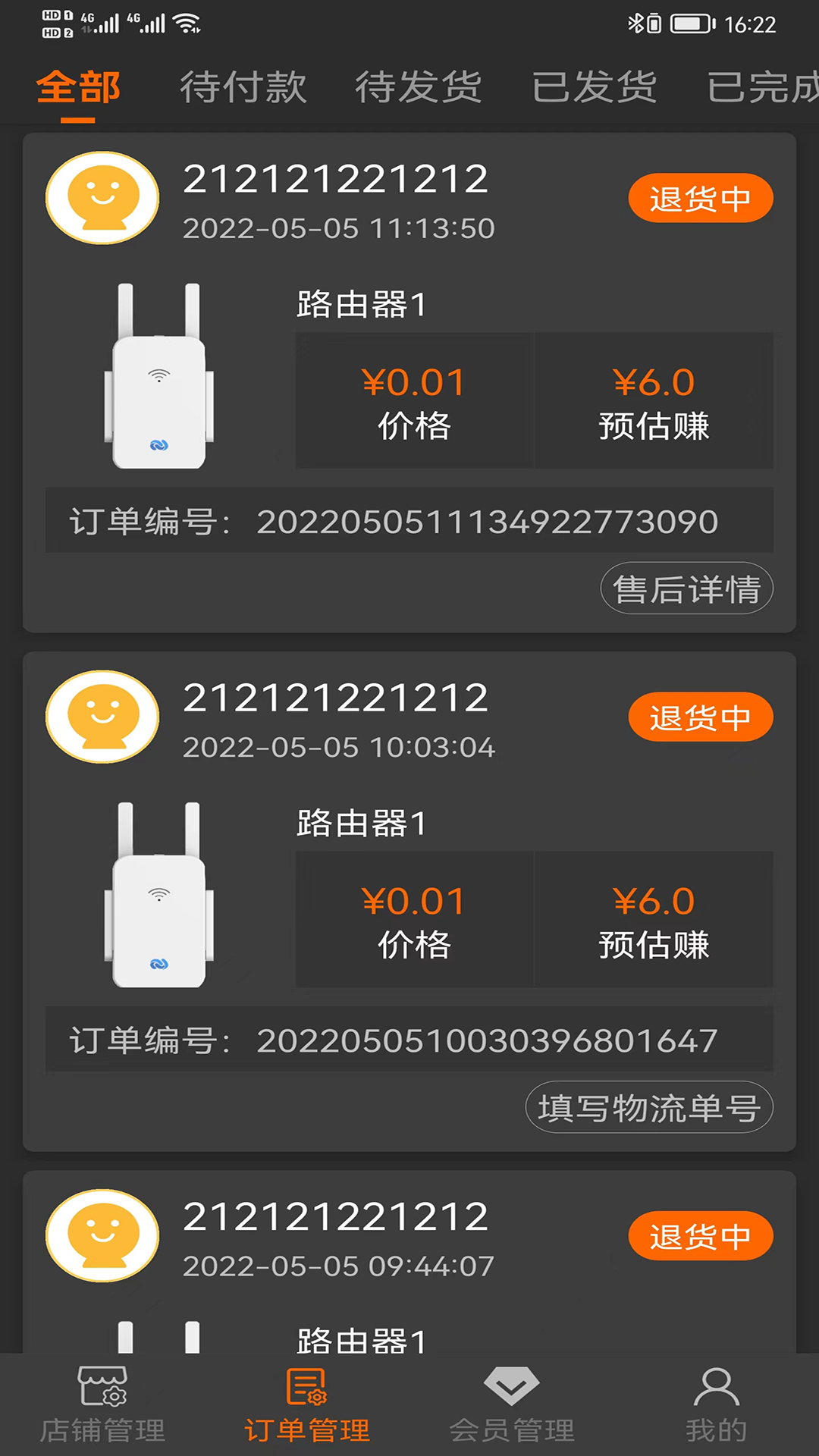Go to 店铺管理 in bottom navigation

[x=102, y=1406]
